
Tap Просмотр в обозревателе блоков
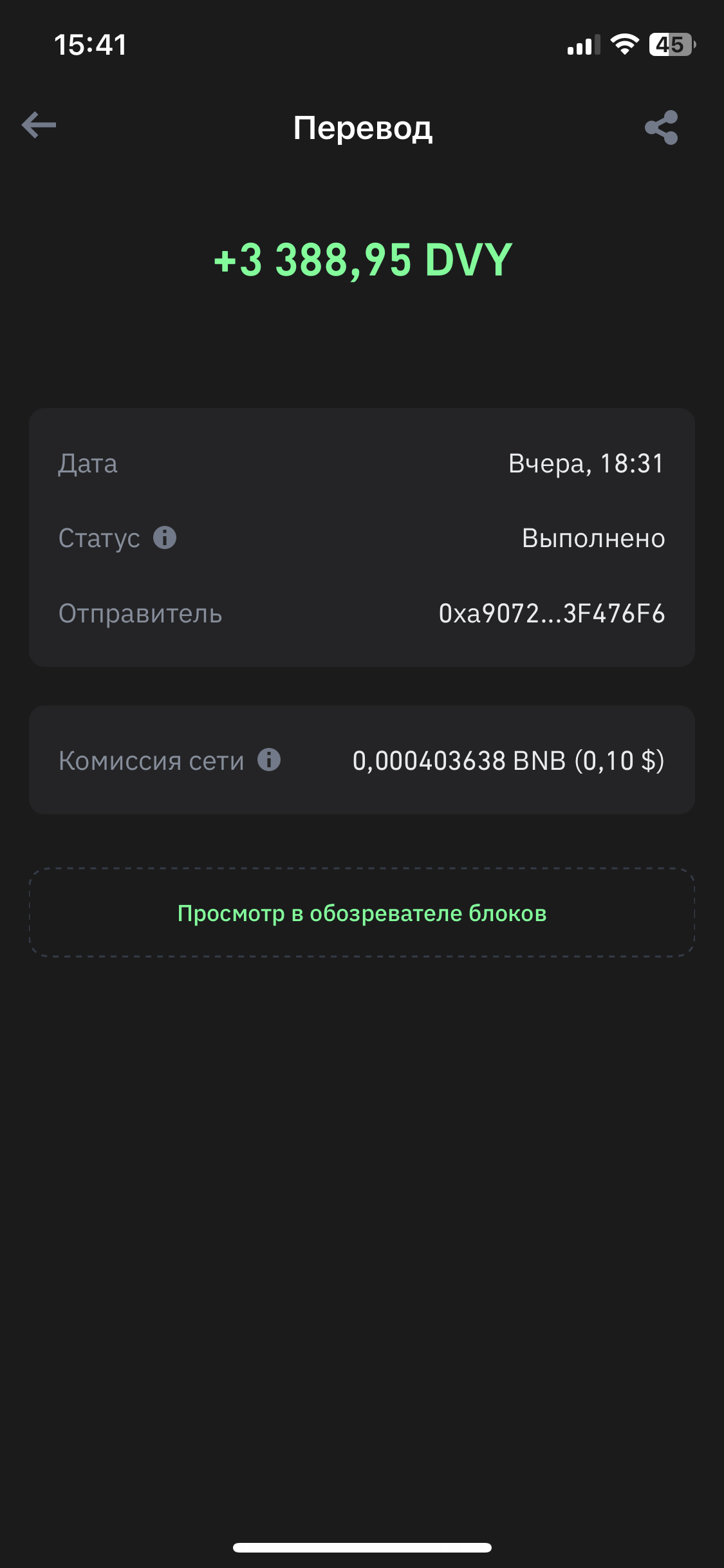tap(362, 913)
